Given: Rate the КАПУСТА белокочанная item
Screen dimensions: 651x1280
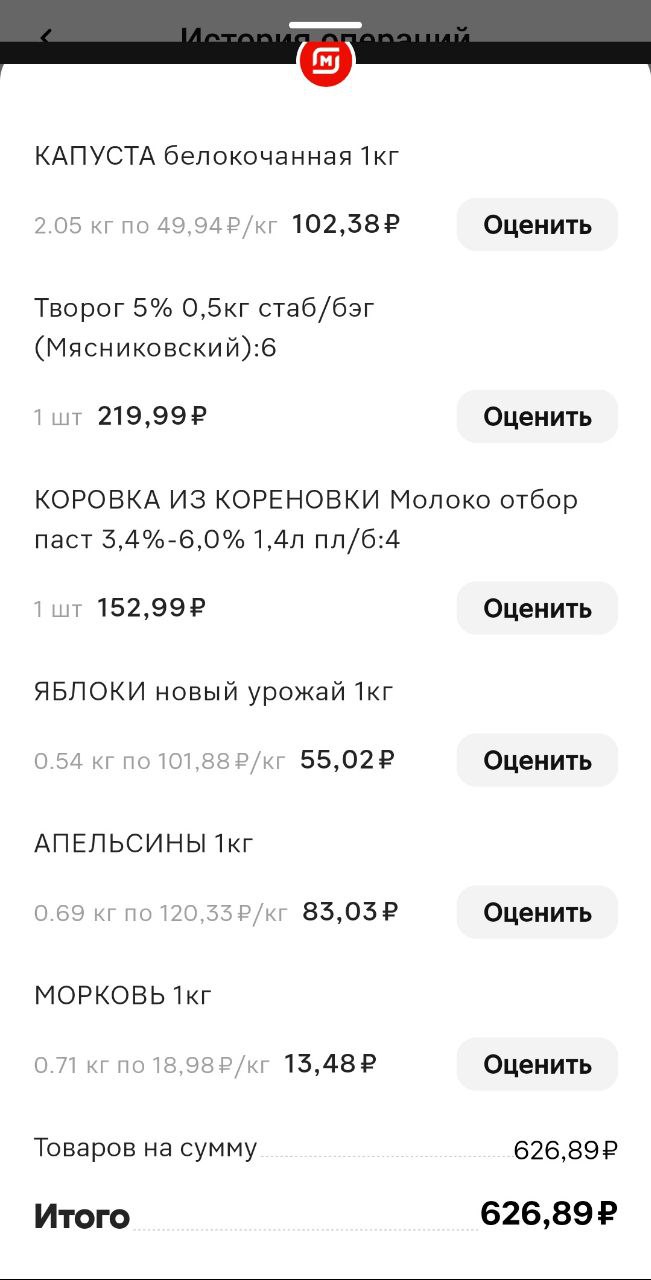Looking at the screenshot, I should tap(537, 225).
